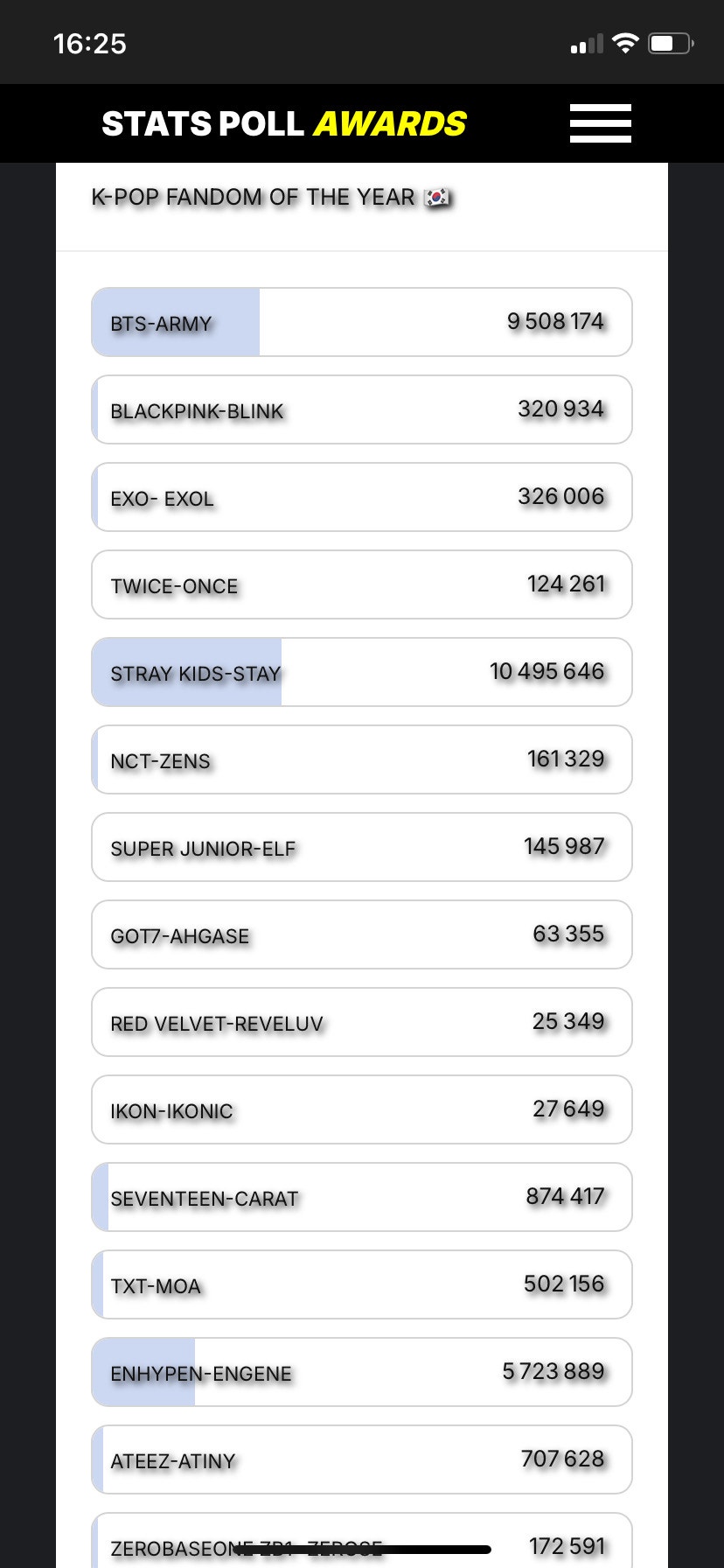Tap the GOT7-AHGASE poll entry
724x1568 pixels.
[x=361, y=934]
